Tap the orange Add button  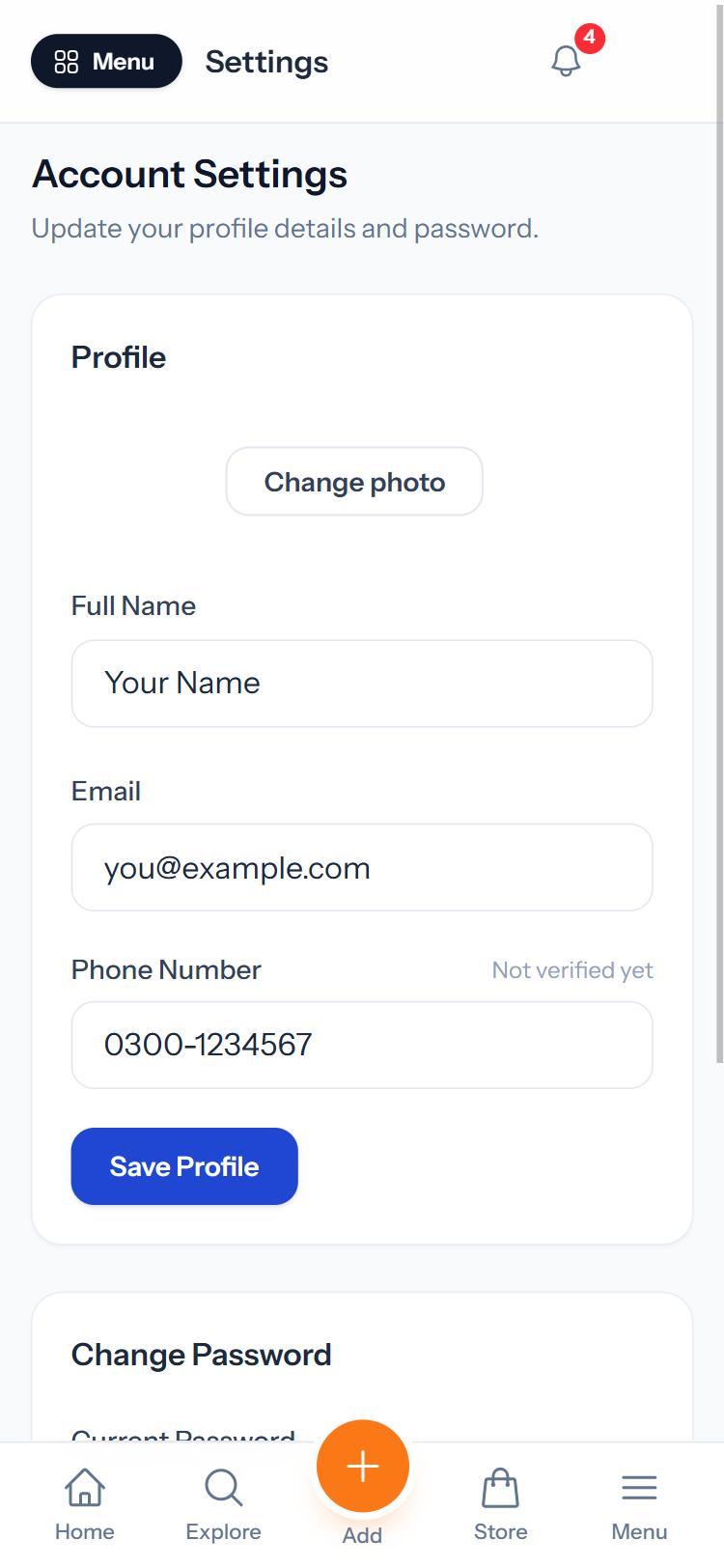point(363,1467)
